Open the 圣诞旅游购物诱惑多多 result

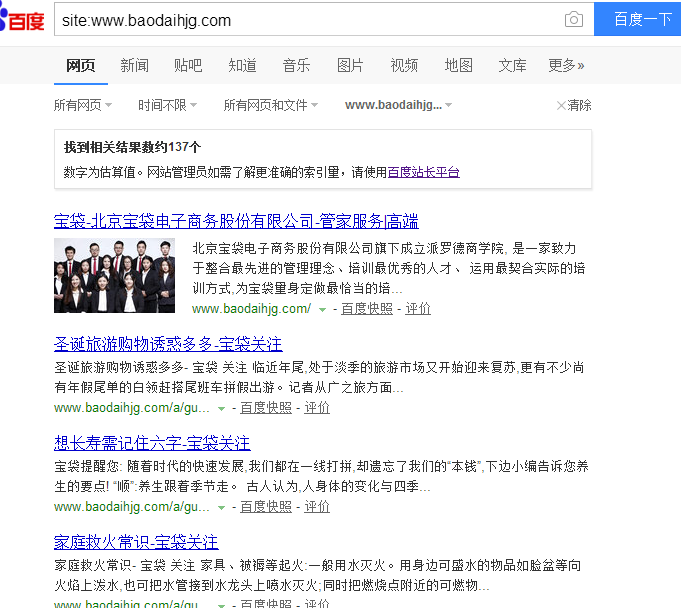[x=168, y=343]
